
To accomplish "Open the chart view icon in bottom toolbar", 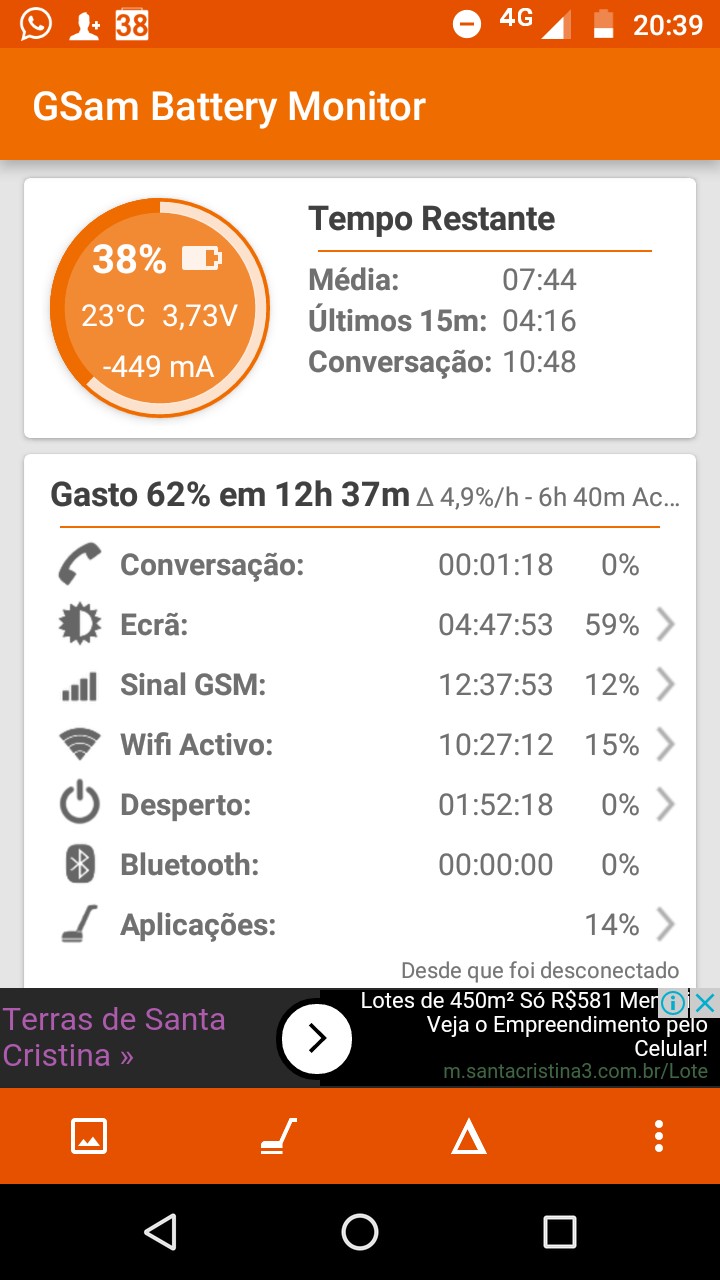I will point(89,1136).
